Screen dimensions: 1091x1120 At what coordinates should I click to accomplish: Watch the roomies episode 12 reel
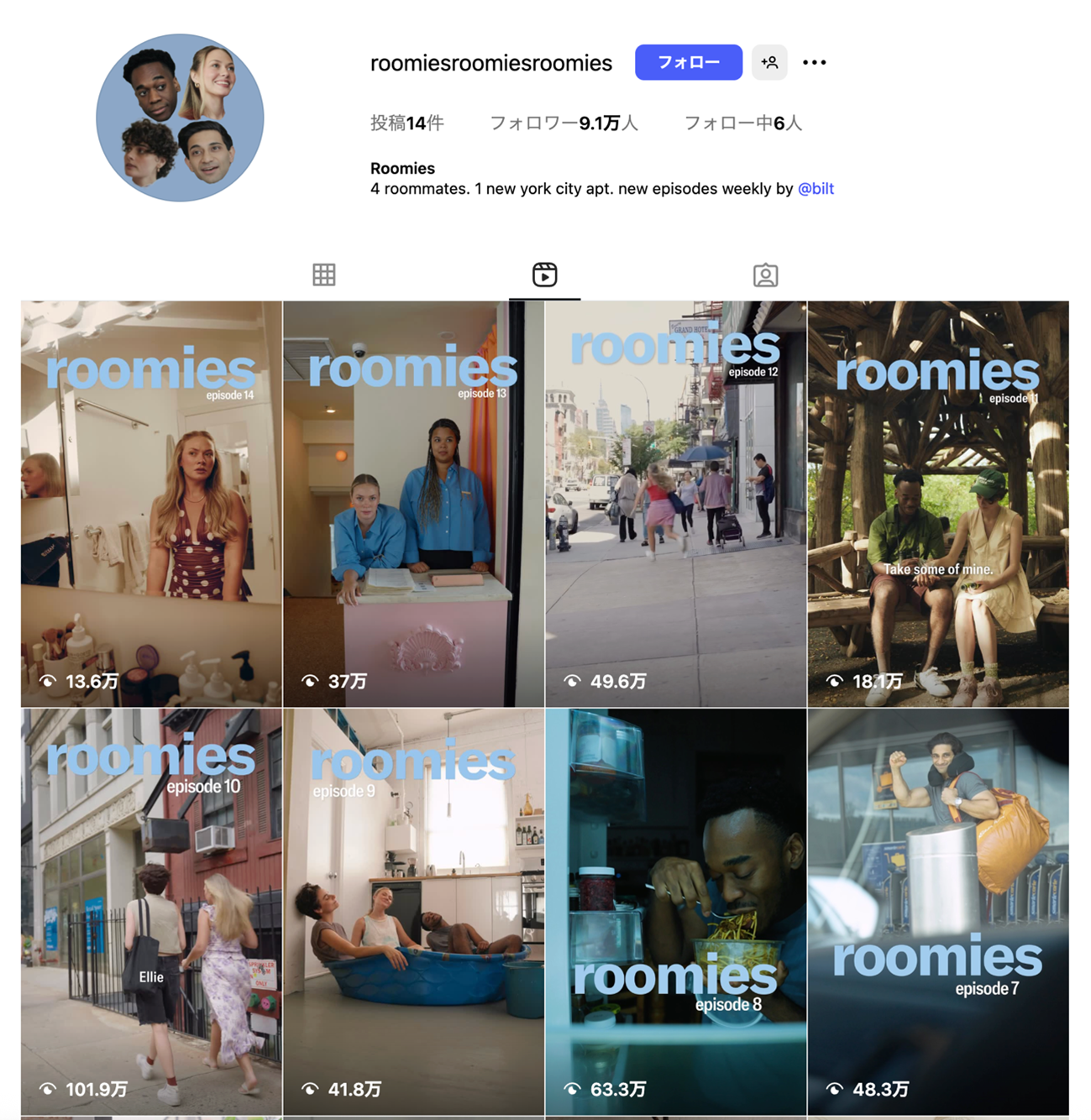tap(675, 504)
